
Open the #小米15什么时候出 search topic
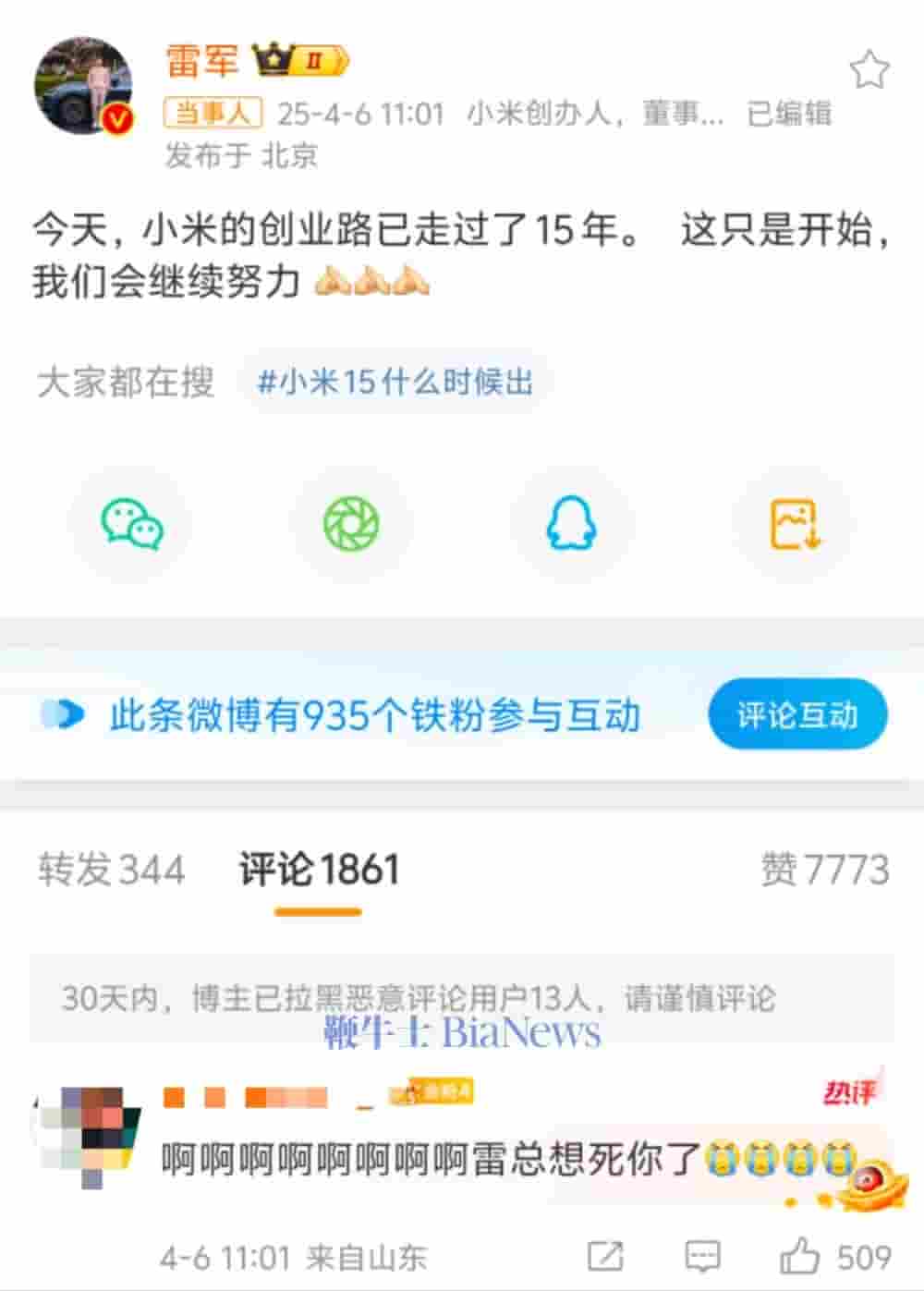point(395,382)
